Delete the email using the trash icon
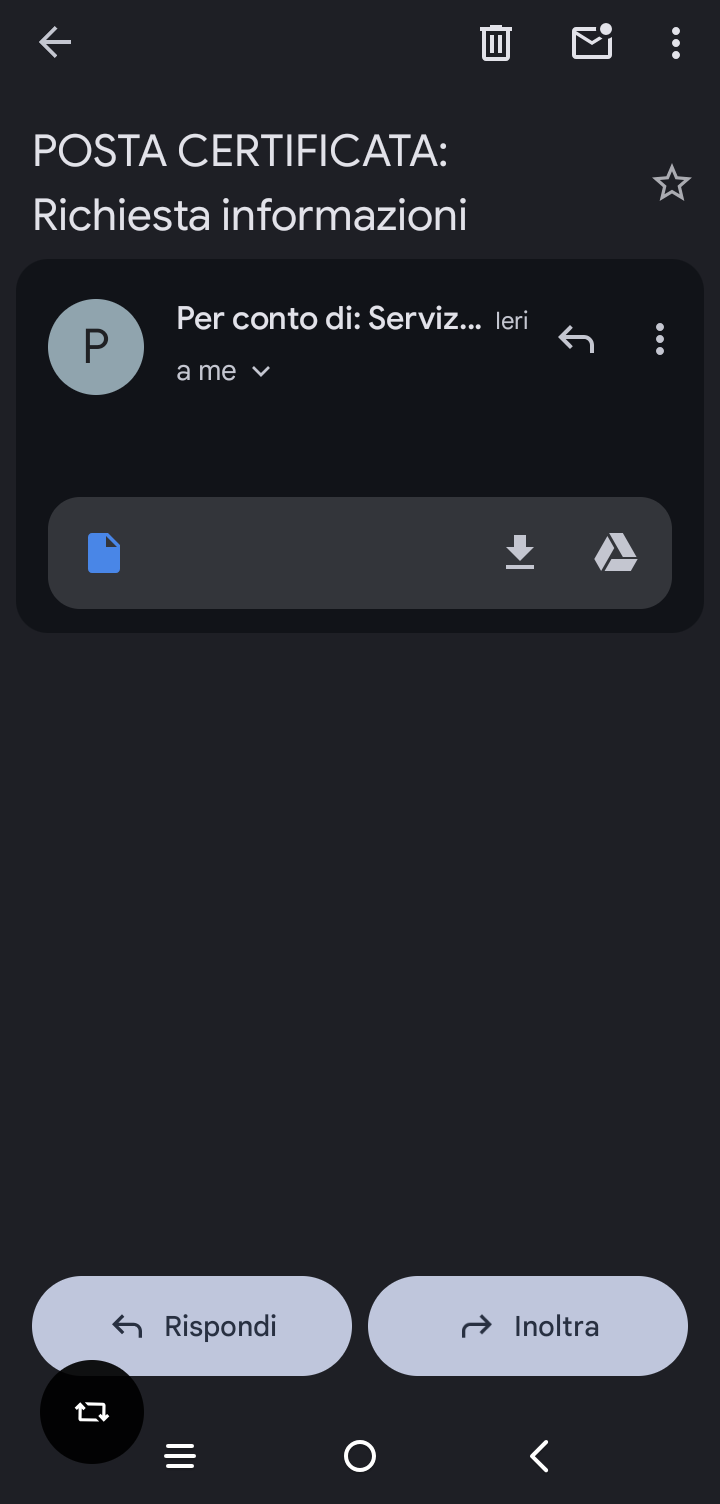The width and height of the screenshot is (720, 1504). [x=495, y=42]
